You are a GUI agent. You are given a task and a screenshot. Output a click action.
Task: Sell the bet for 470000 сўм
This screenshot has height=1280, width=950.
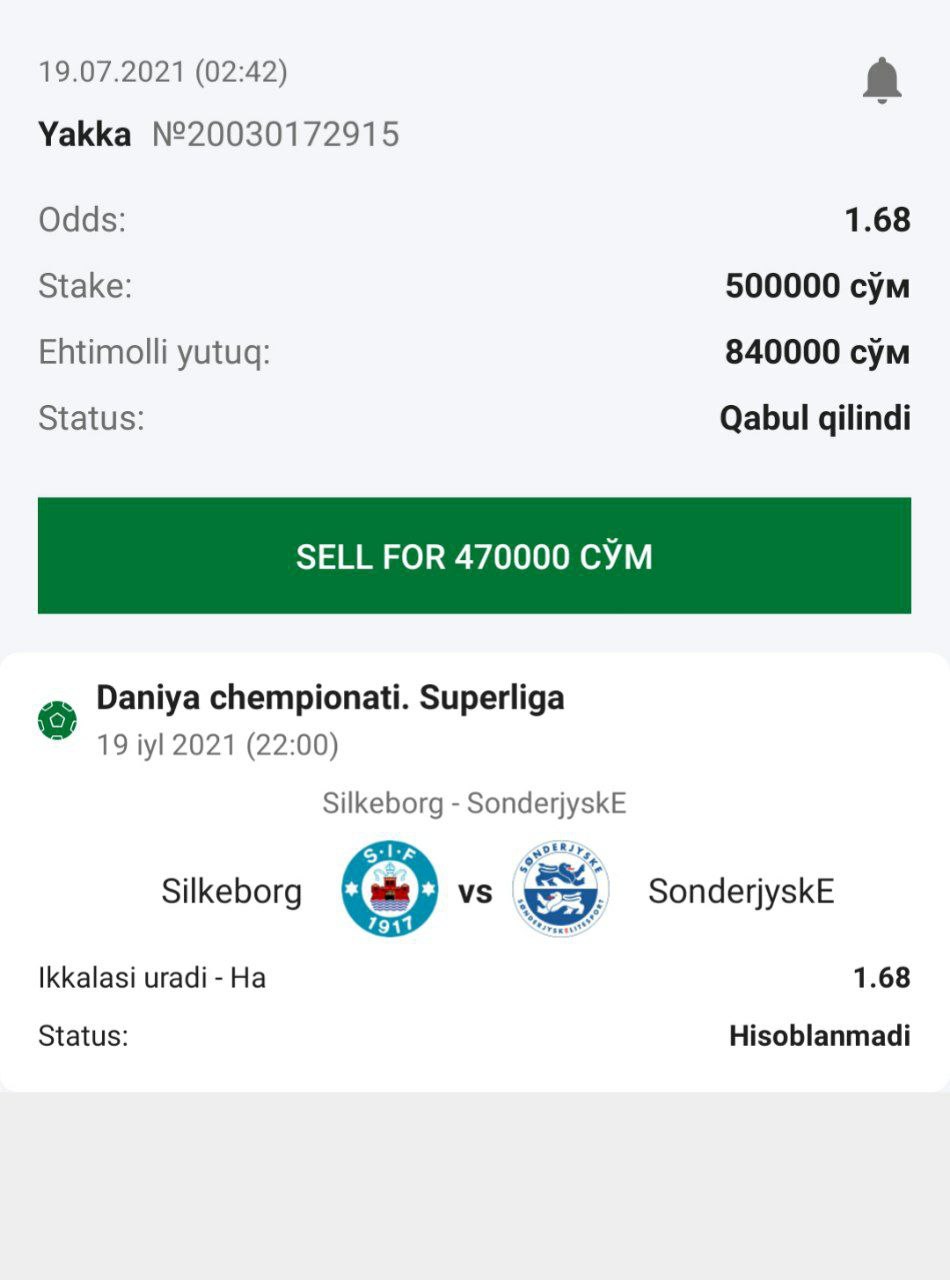[x=474, y=556]
